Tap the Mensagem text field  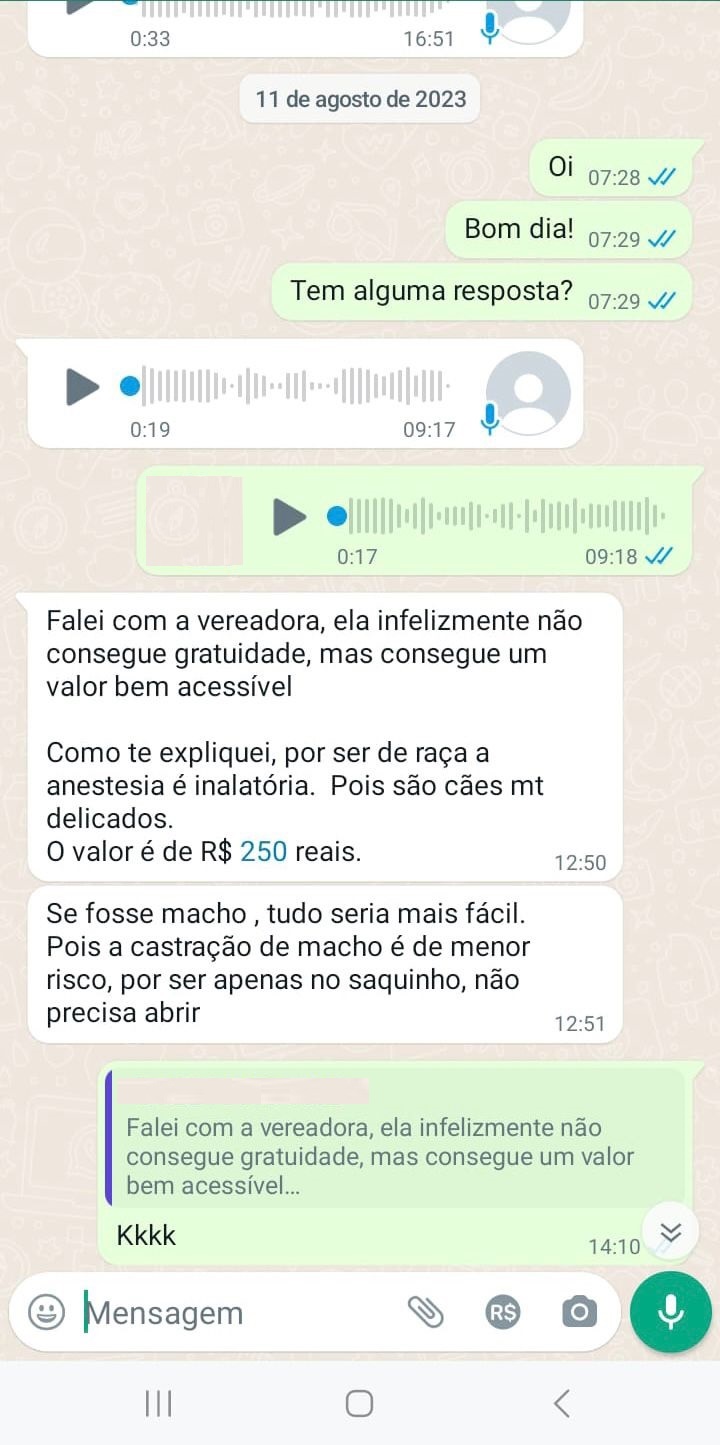click(x=240, y=1312)
